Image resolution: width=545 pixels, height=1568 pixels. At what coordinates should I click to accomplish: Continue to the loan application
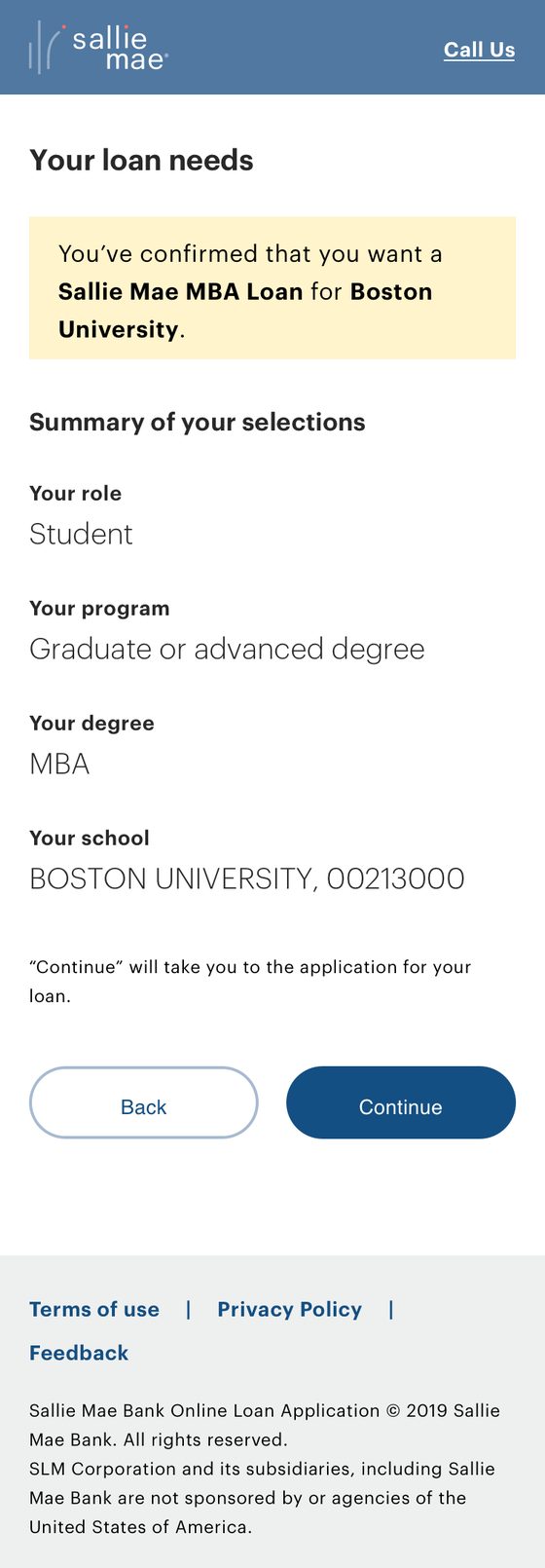point(401,1102)
